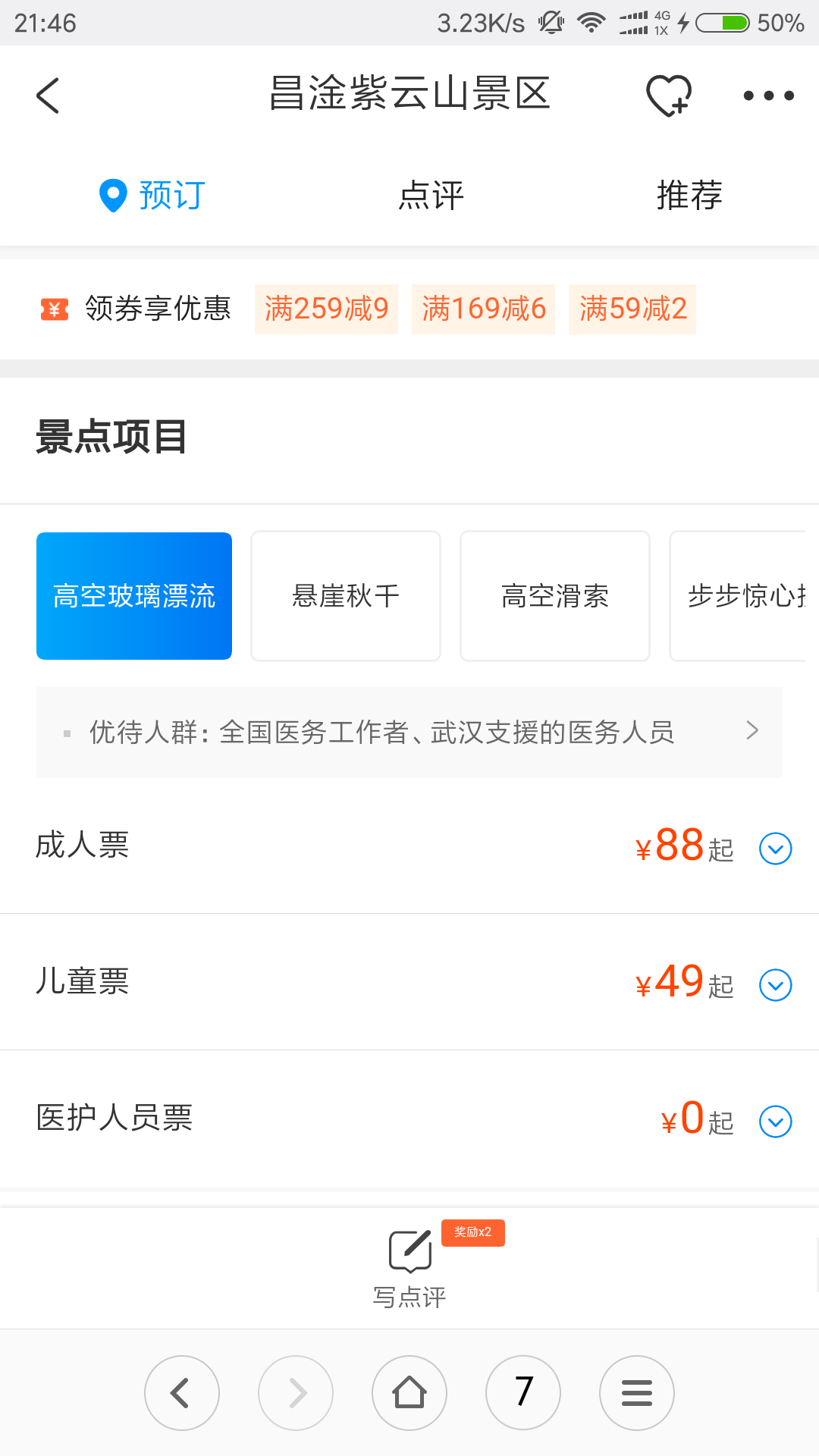
Task: Claim the 满59减2 coupon
Action: point(632,309)
